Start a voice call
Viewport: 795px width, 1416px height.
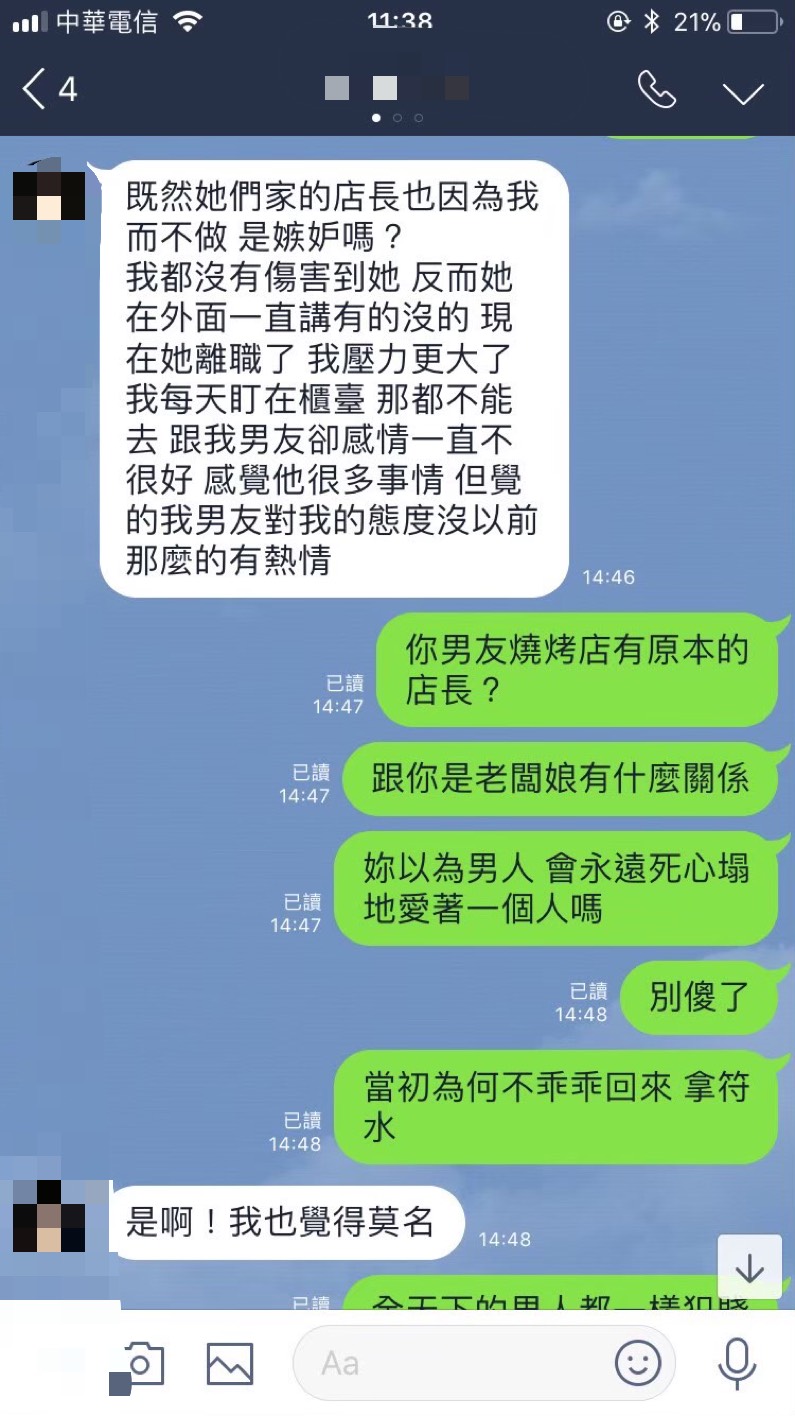point(657,90)
